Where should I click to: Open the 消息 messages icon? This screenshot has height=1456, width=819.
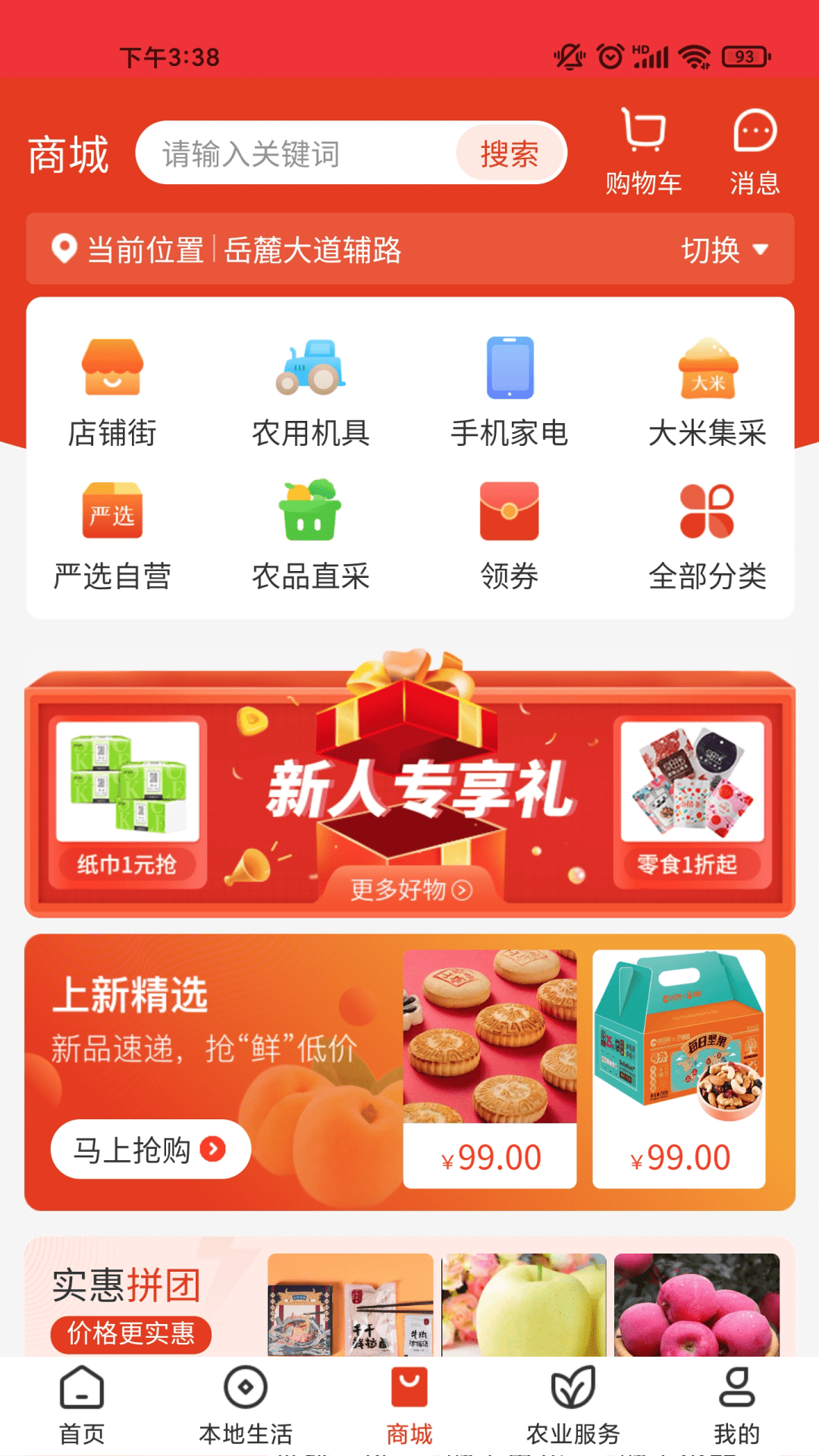tap(755, 152)
